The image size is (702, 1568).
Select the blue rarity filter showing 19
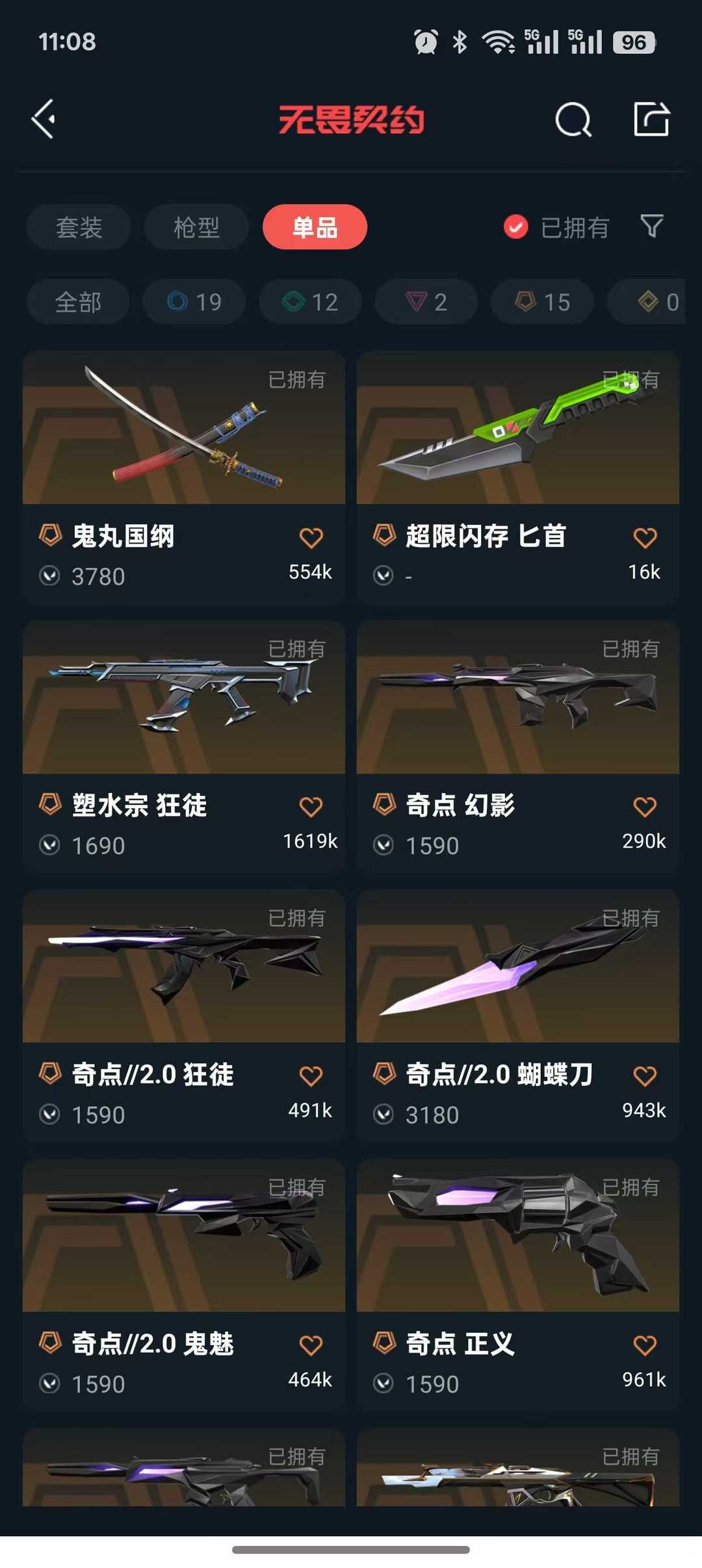tap(193, 301)
